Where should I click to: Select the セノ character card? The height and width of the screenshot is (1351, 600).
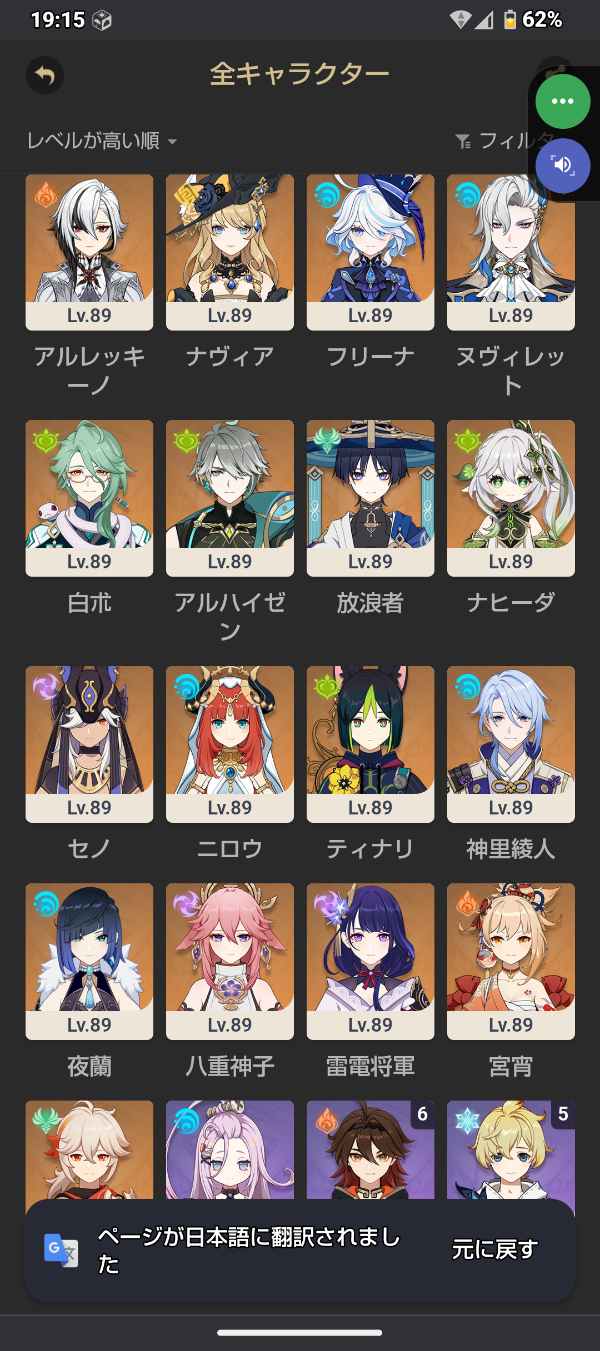coord(89,744)
